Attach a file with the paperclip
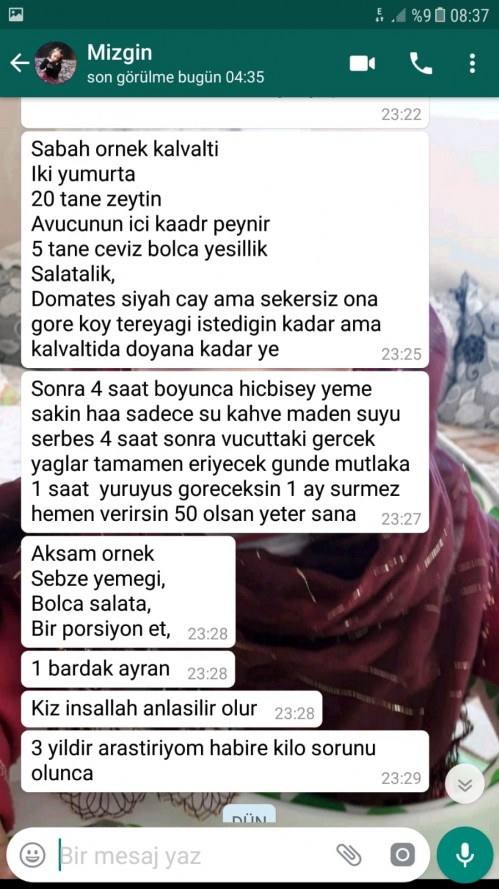499x889 pixels. coord(349,854)
